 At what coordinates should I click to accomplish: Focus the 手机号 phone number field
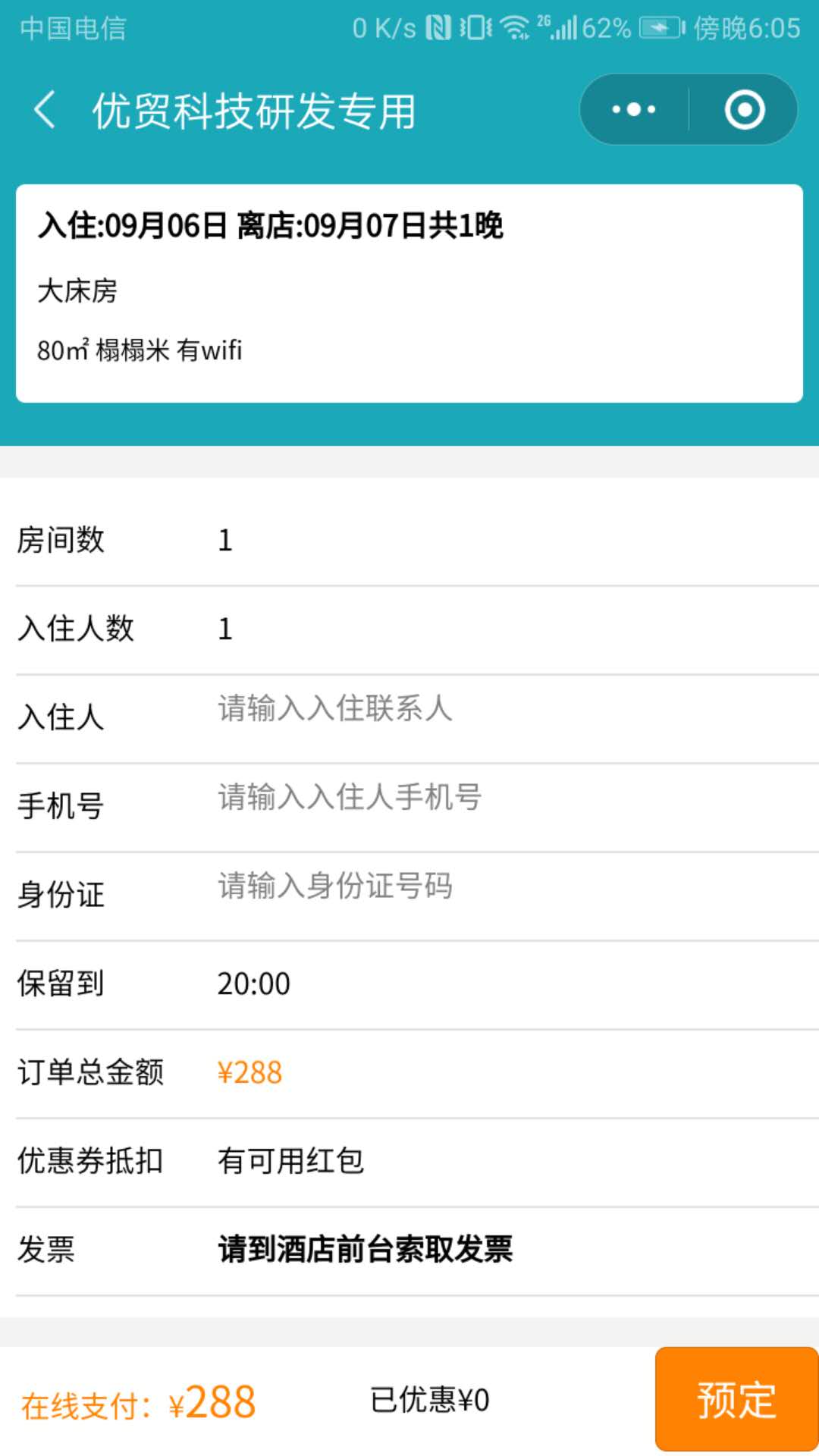coord(350,798)
